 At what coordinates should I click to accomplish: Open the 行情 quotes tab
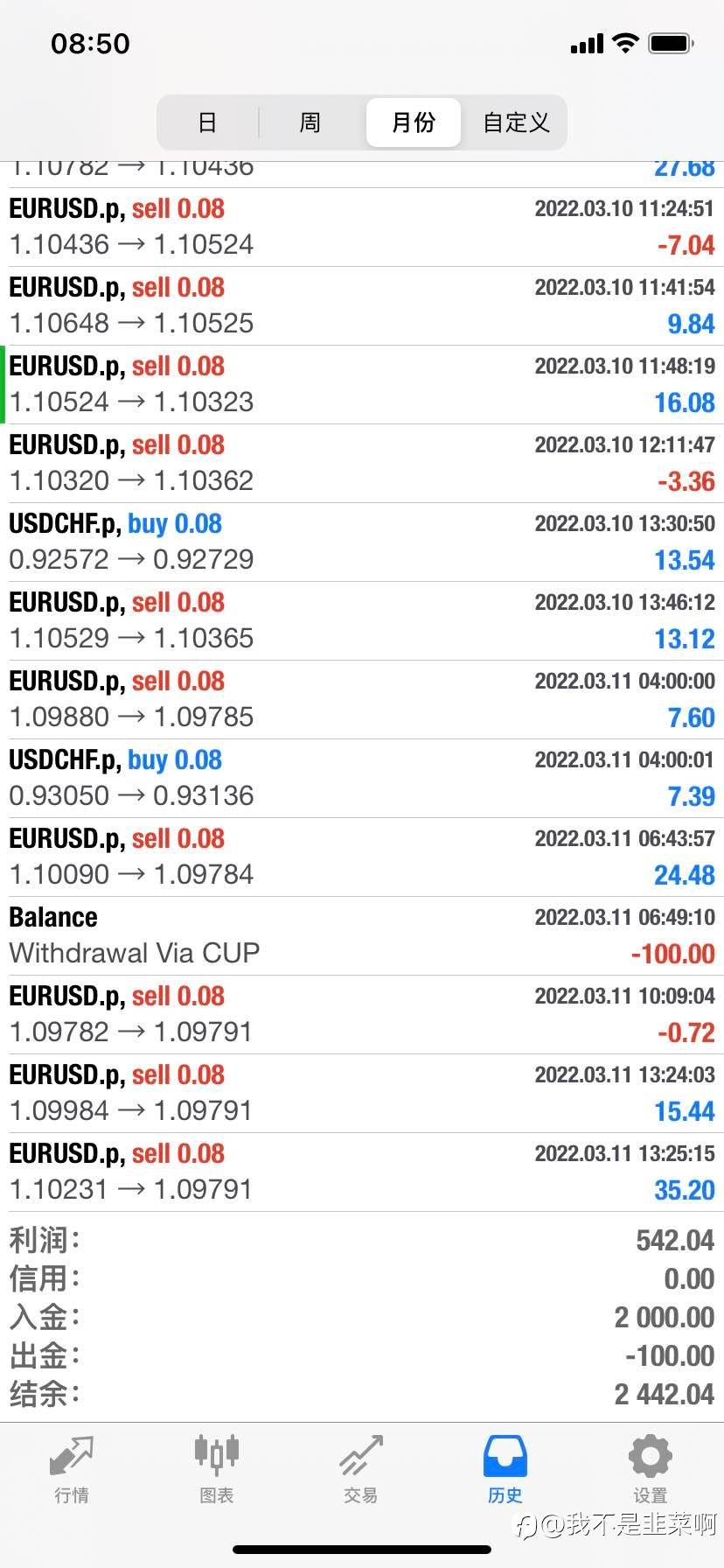[72, 1470]
